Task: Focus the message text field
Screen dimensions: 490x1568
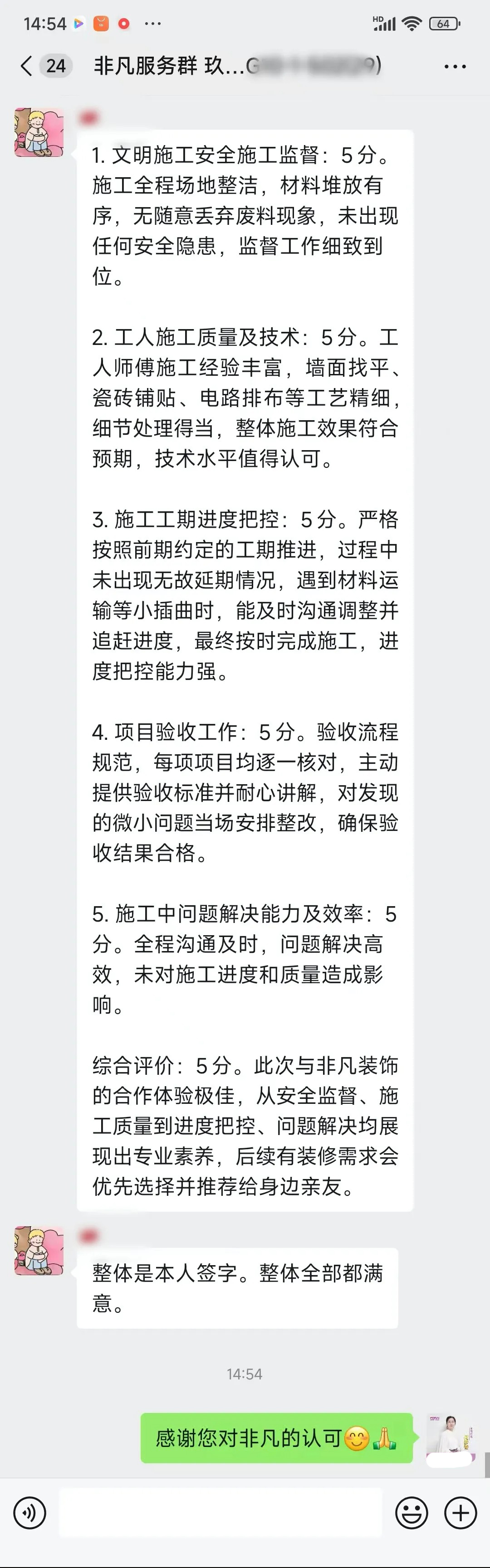Action: 220,1513
